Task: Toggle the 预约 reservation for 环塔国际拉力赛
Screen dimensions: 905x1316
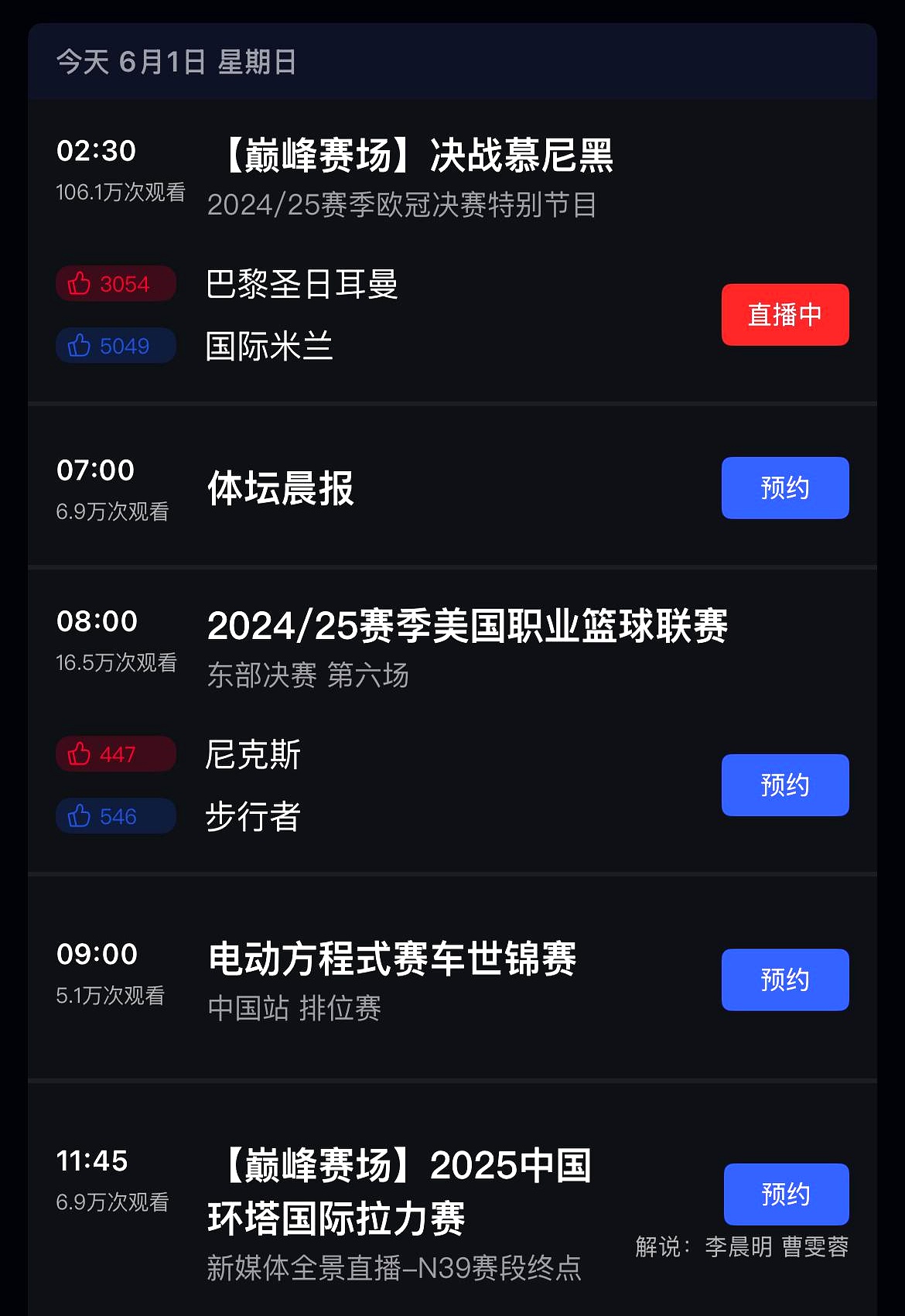Action: click(784, 1194)
